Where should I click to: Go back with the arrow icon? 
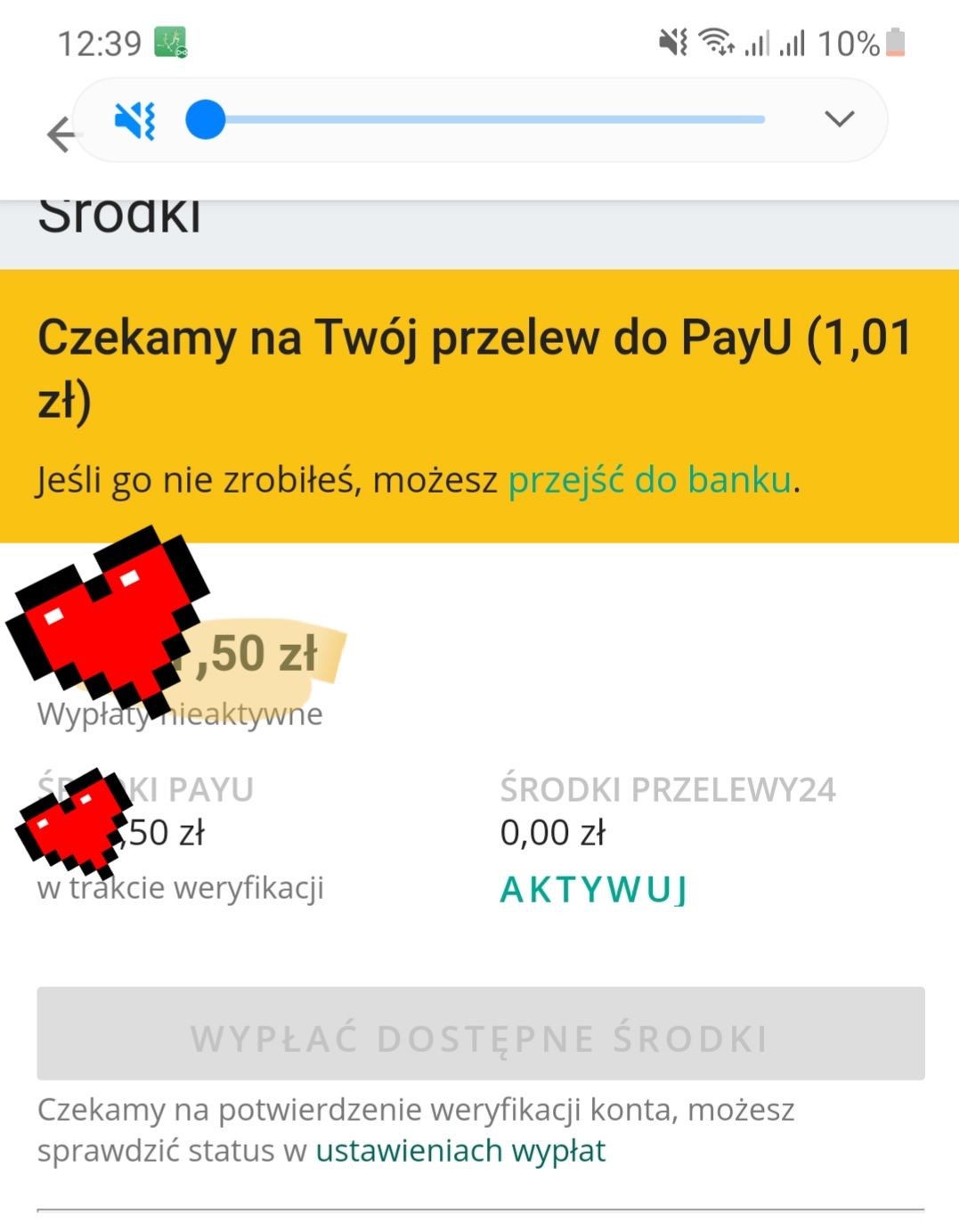pyautogui.click(x=59, y=135)
